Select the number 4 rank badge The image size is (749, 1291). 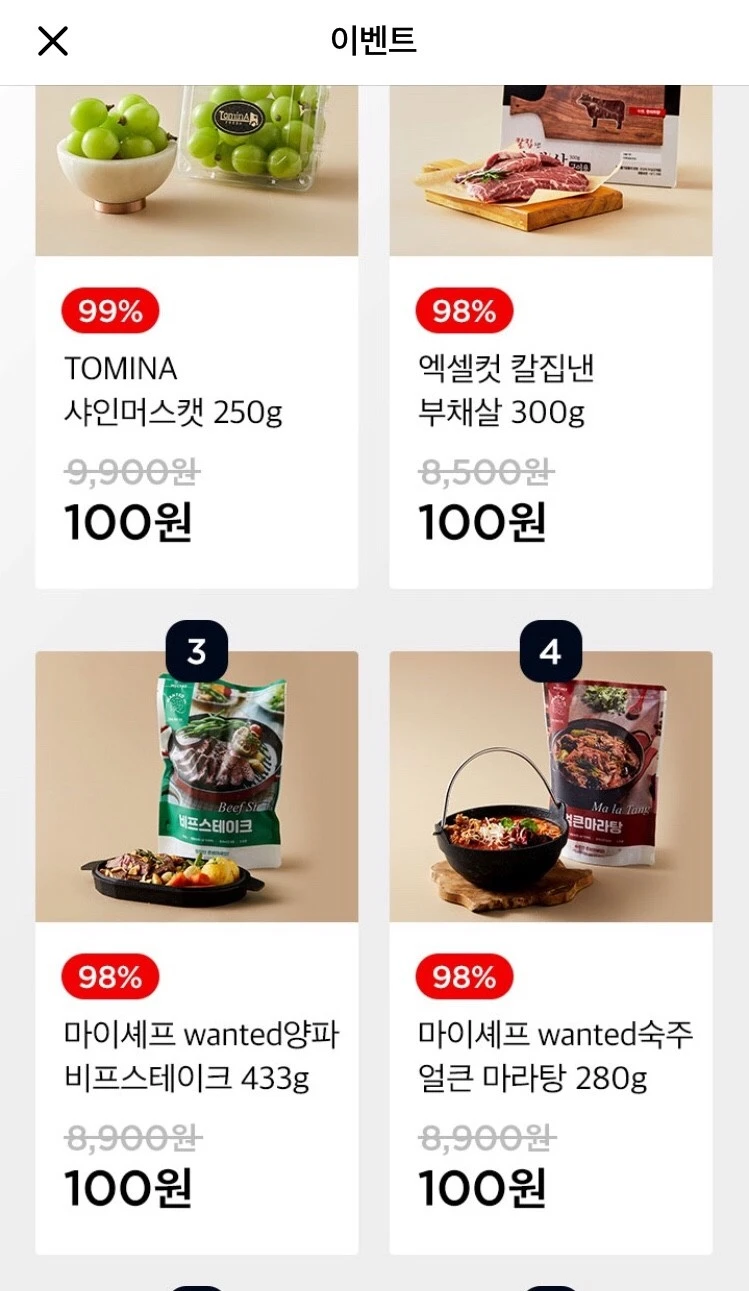[x=550, y=650]
